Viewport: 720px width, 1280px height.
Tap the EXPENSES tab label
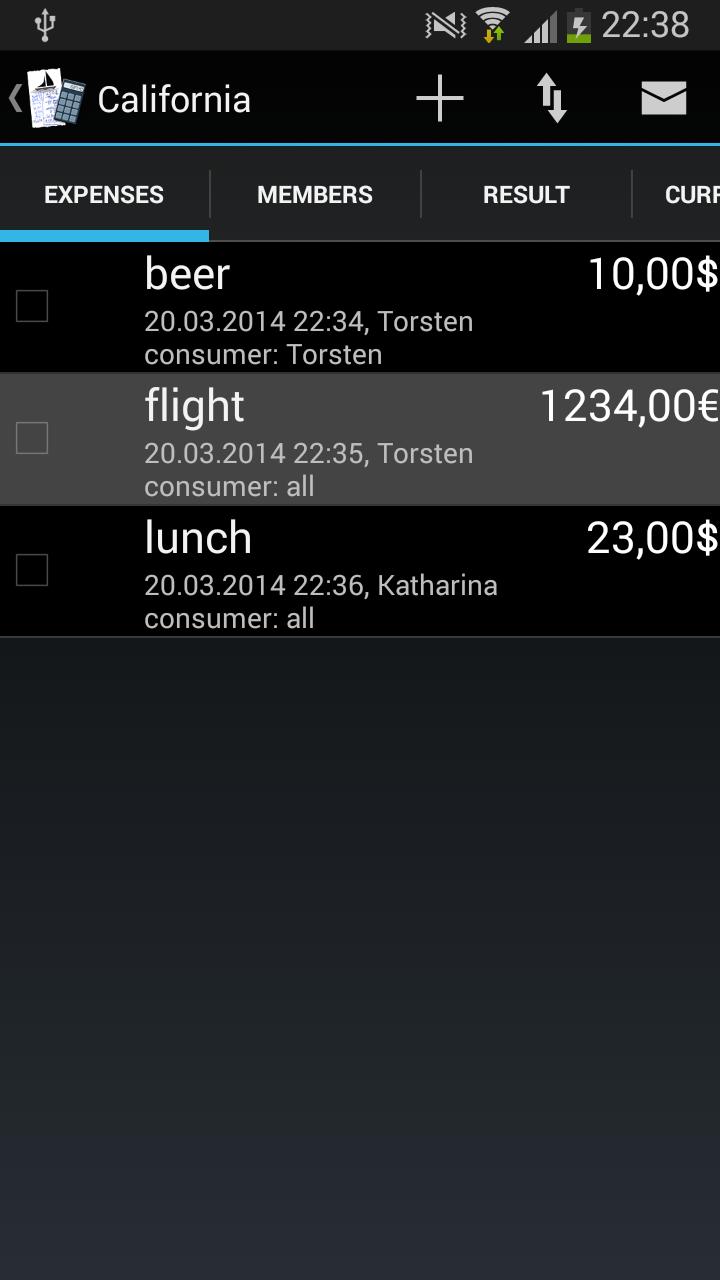pos(104,194)
